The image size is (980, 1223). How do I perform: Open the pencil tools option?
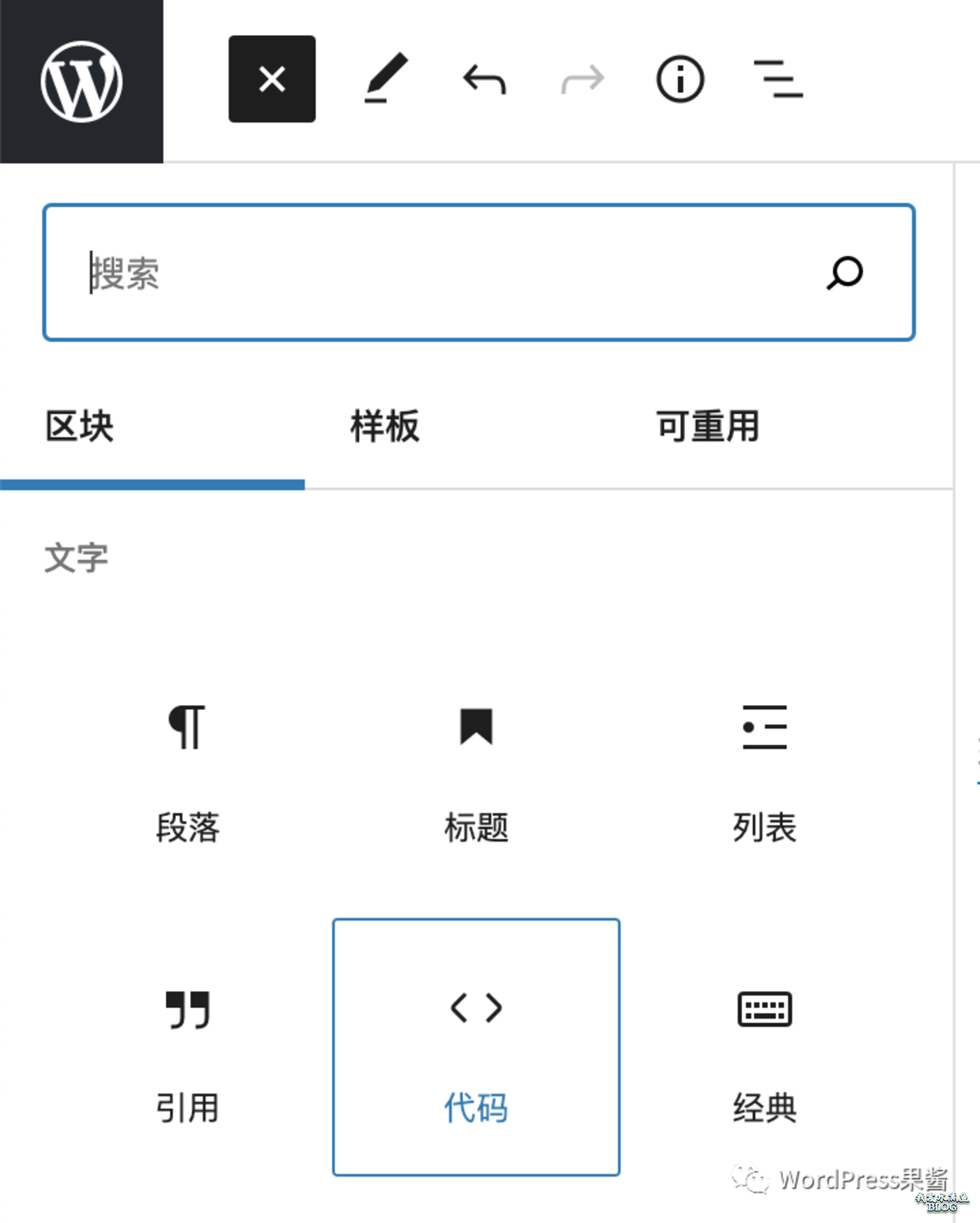tap(386, 79)
